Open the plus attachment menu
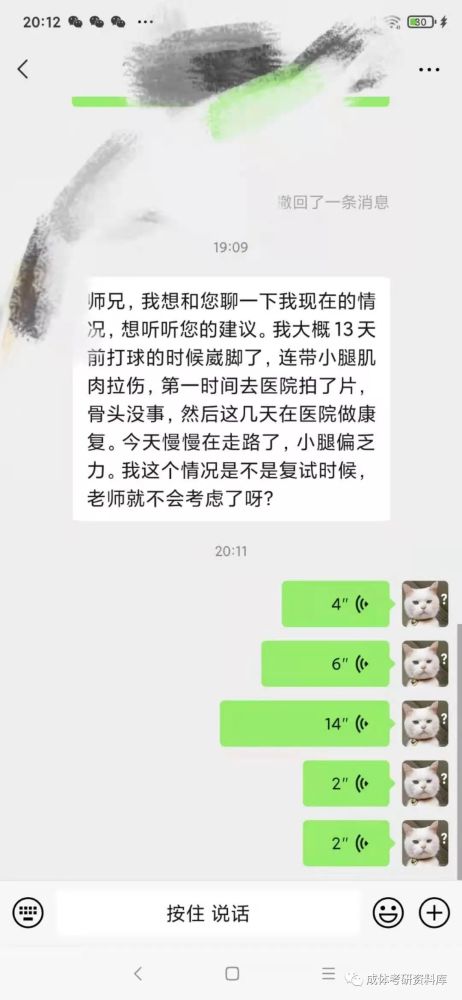The width and height of the screenshot is (462, 1000). (434, 913)
